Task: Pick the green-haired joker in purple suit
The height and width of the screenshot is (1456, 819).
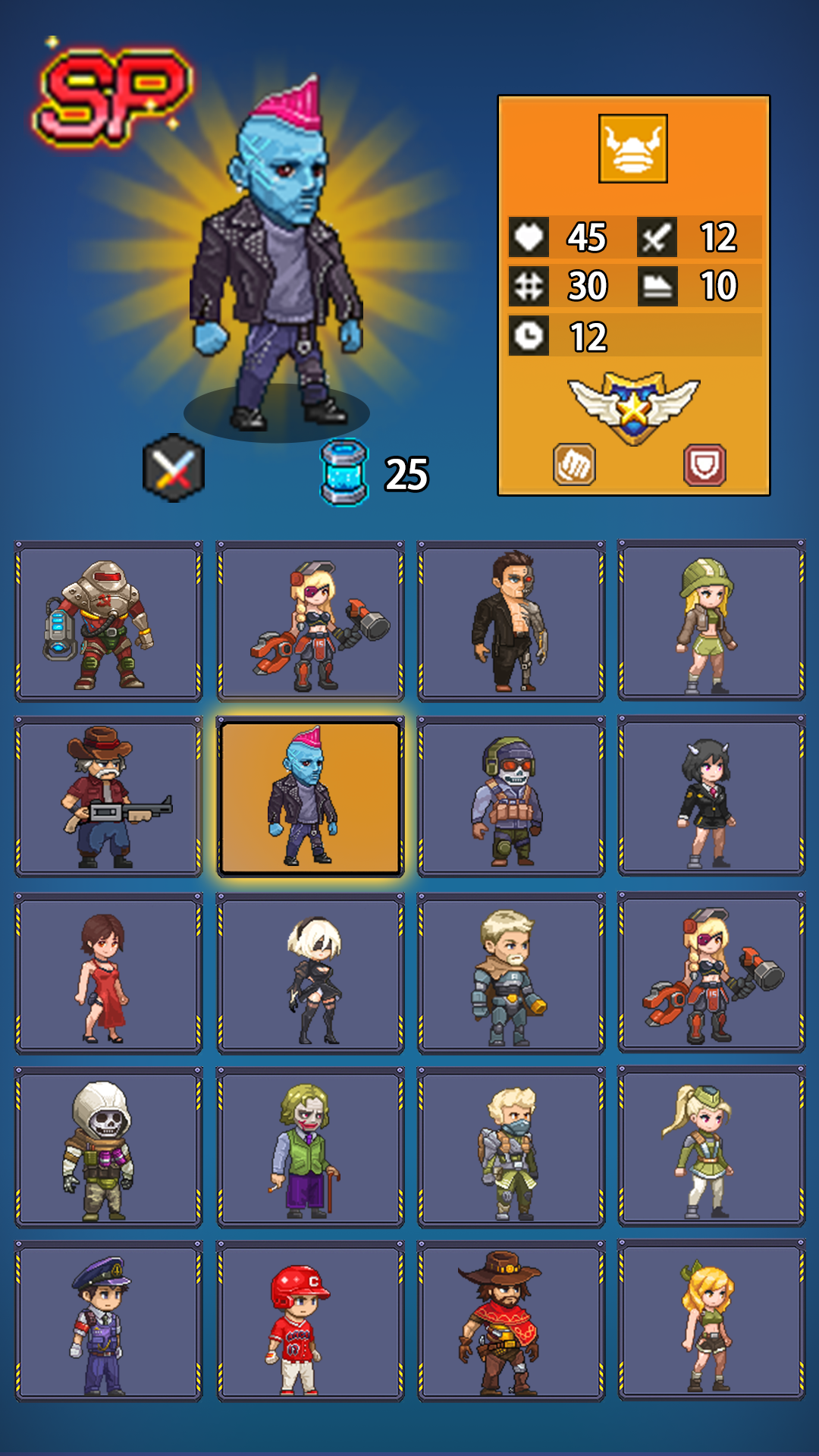Action: tap(310, 1147)
